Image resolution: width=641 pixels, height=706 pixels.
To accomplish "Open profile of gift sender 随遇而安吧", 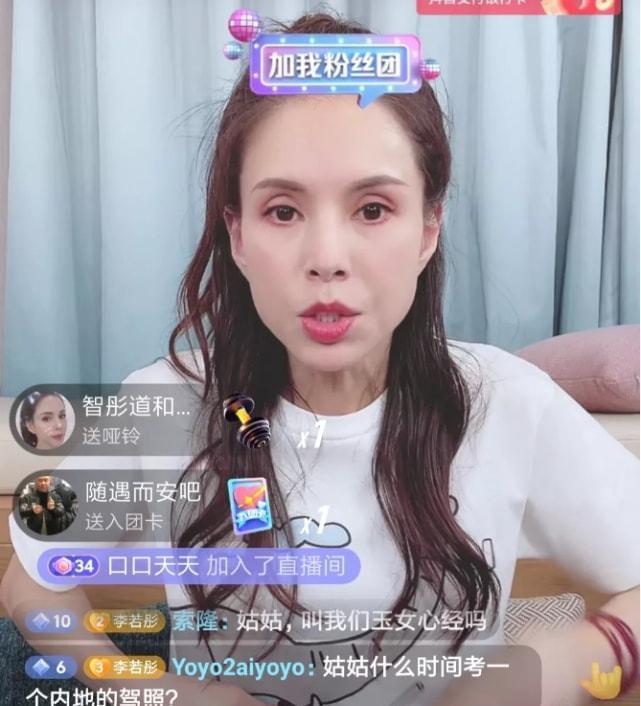I will [x=47, y=503].
